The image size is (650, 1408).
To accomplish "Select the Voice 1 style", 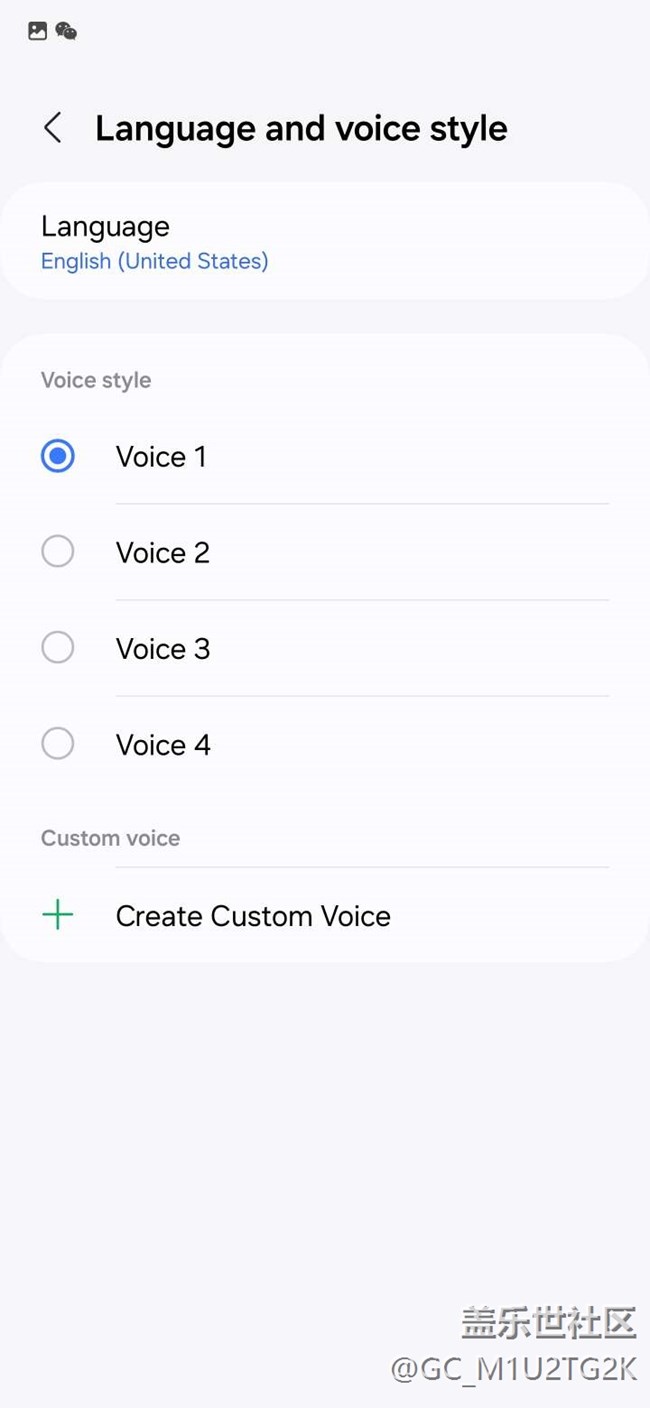I will tap(58, 457).
